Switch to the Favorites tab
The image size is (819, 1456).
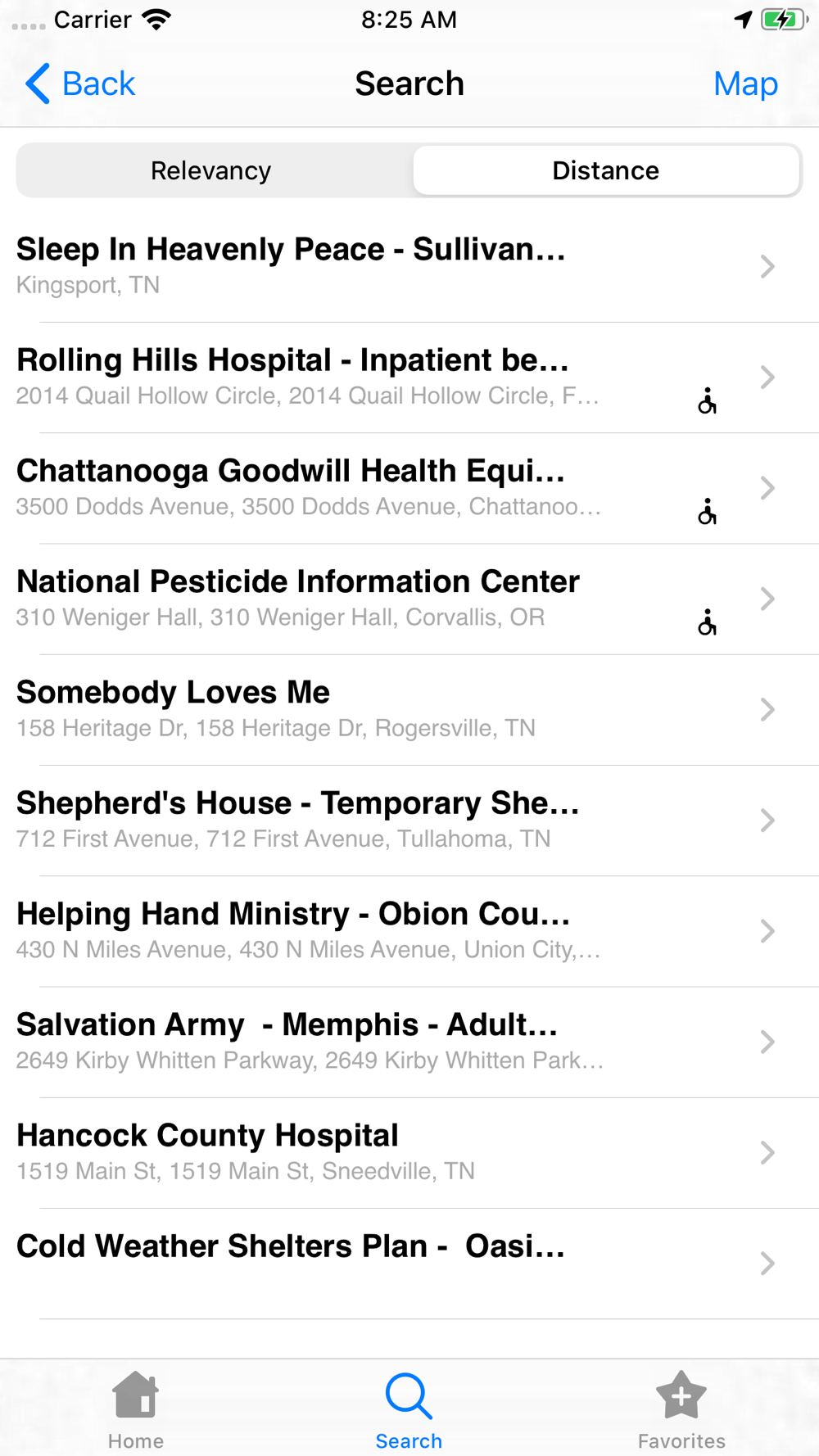point(681,1410)
